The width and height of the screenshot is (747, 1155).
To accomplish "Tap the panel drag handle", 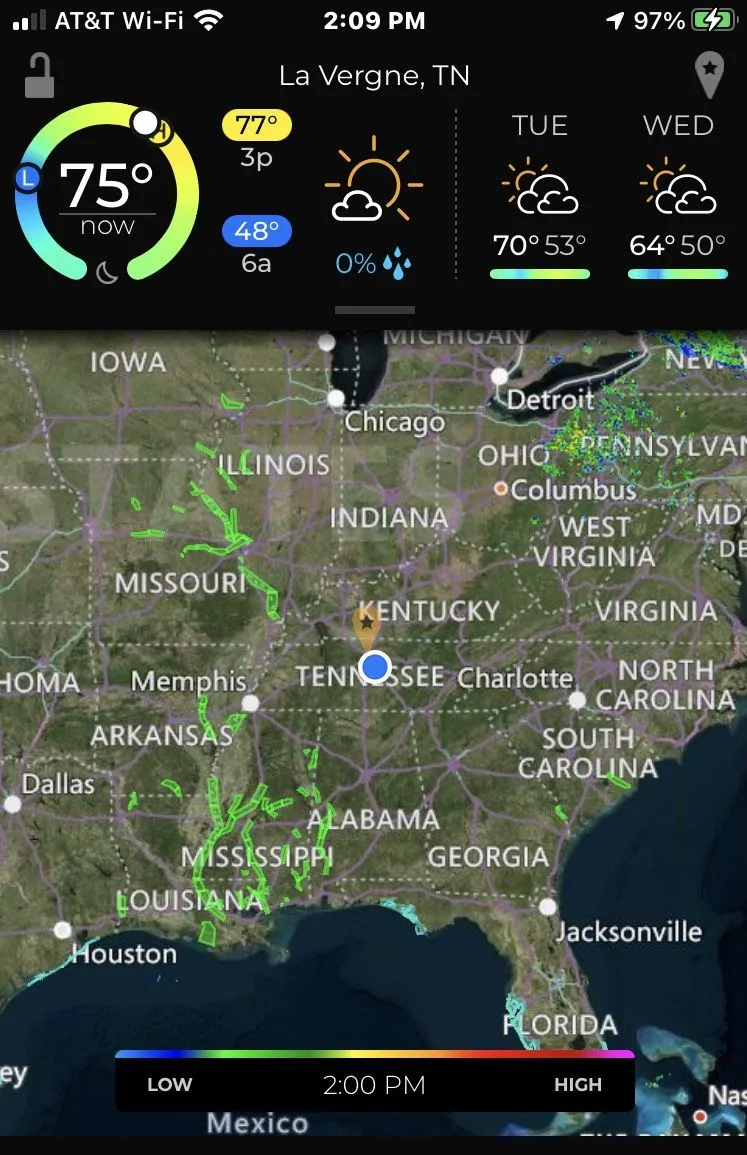I will tap(374, 310).
